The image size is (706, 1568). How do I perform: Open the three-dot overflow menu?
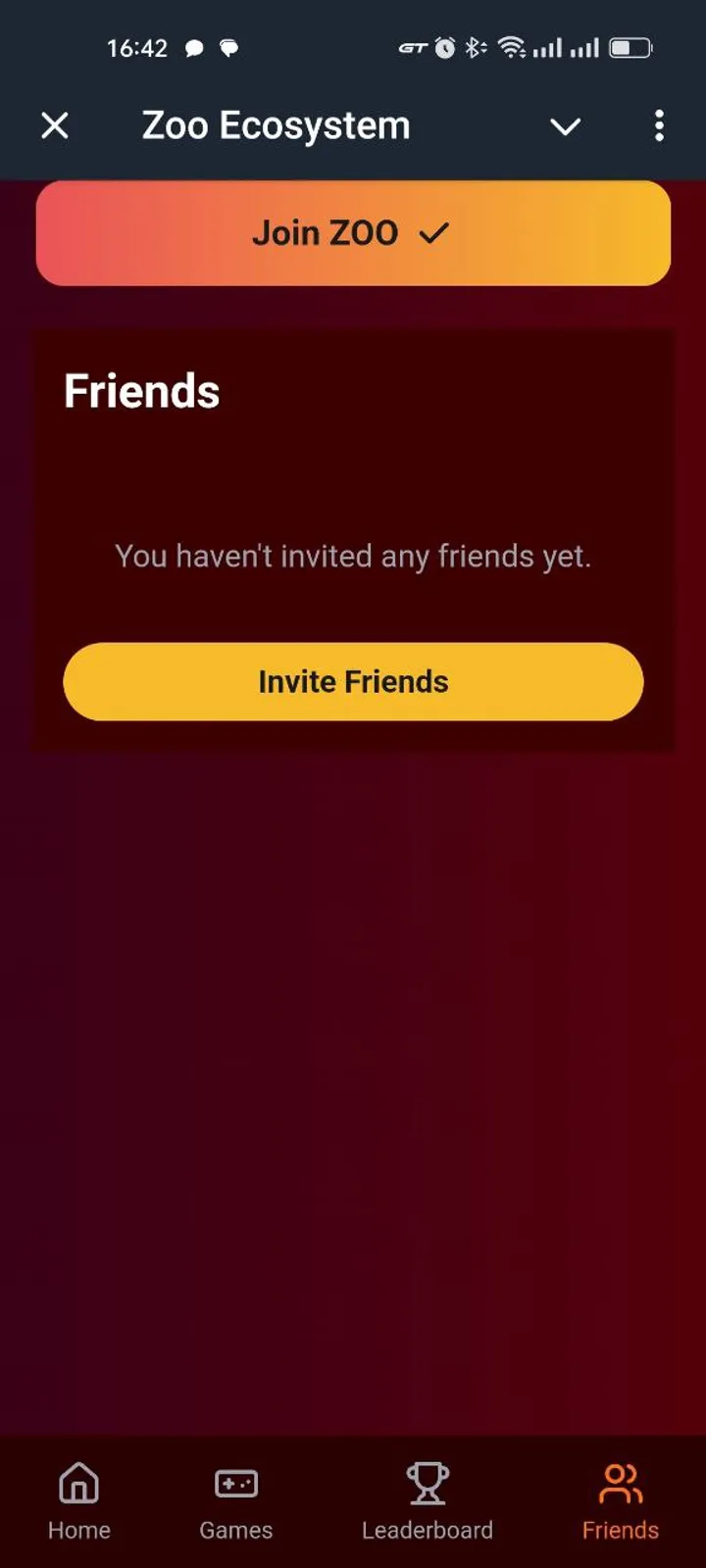[659, 125]
